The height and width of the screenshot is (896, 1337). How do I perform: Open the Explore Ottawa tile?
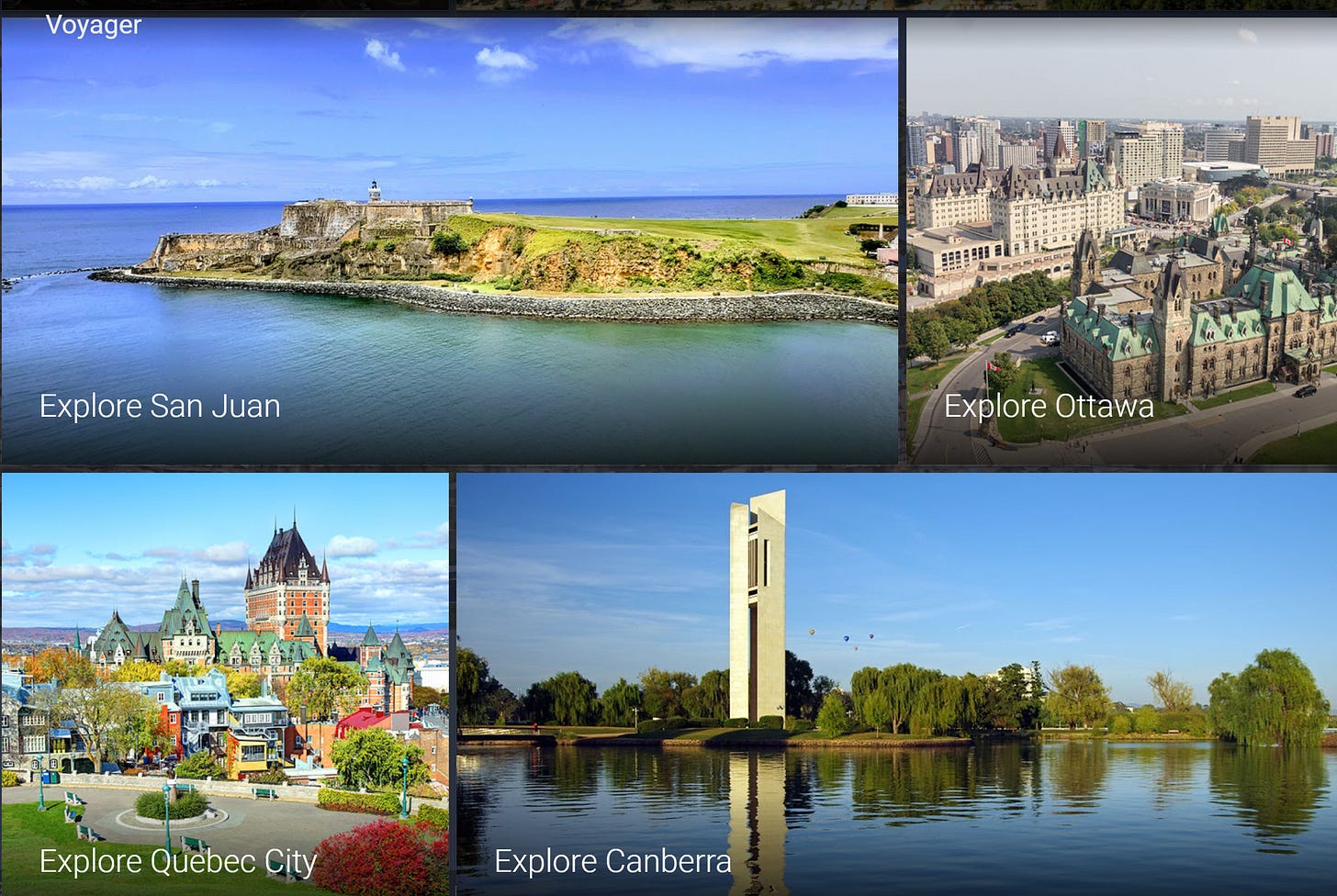click(x=1121, y=241)
